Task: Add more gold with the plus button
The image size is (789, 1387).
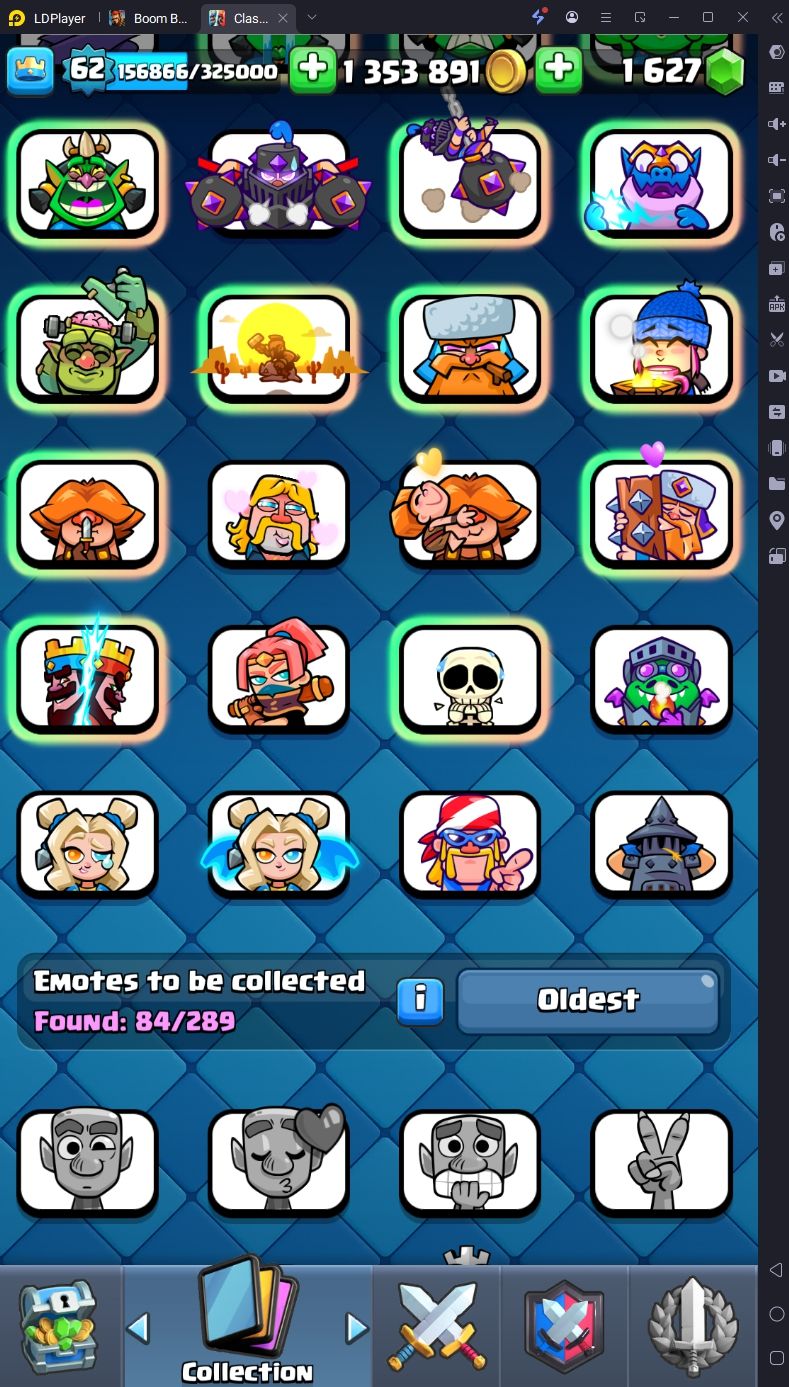Action: [x=313, y=70]
